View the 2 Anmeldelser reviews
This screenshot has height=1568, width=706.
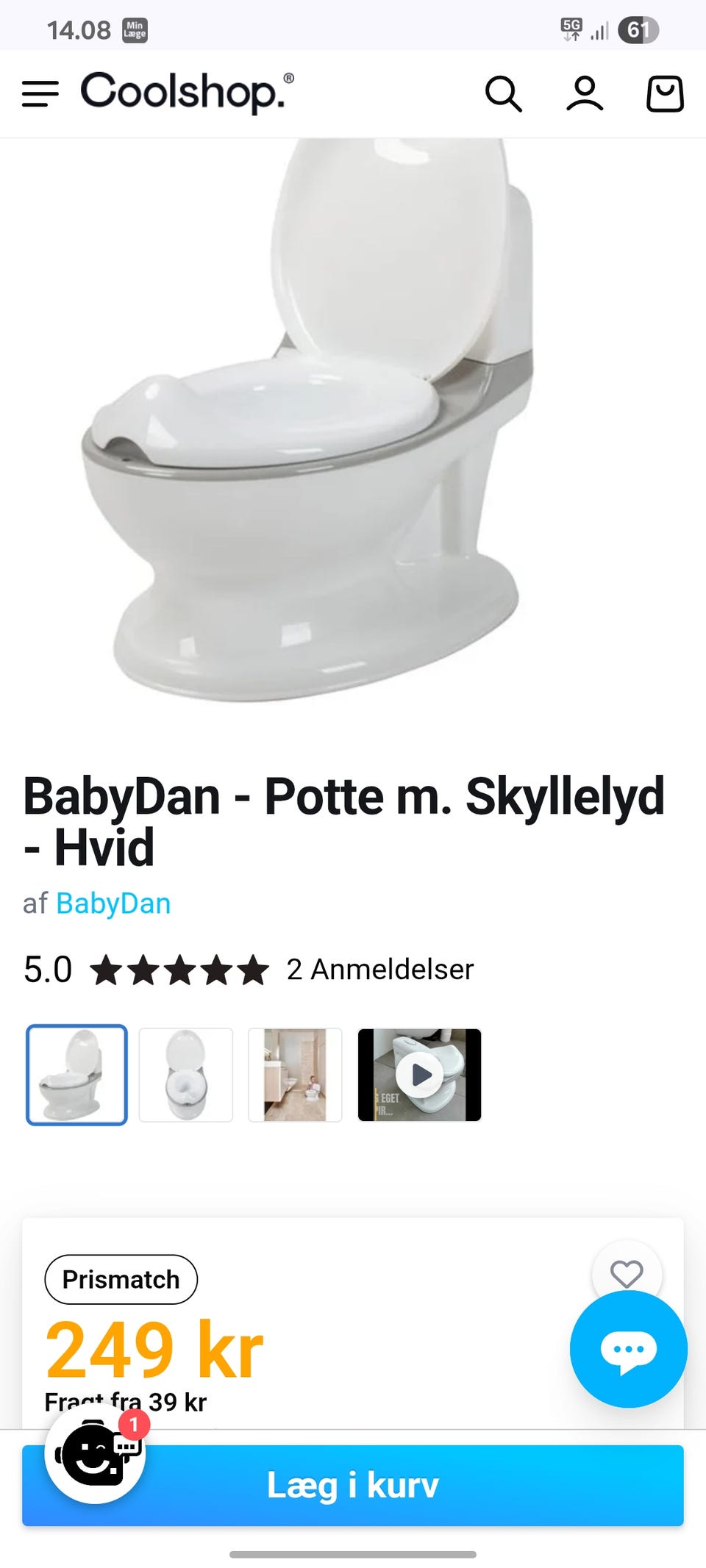[379, 970]
